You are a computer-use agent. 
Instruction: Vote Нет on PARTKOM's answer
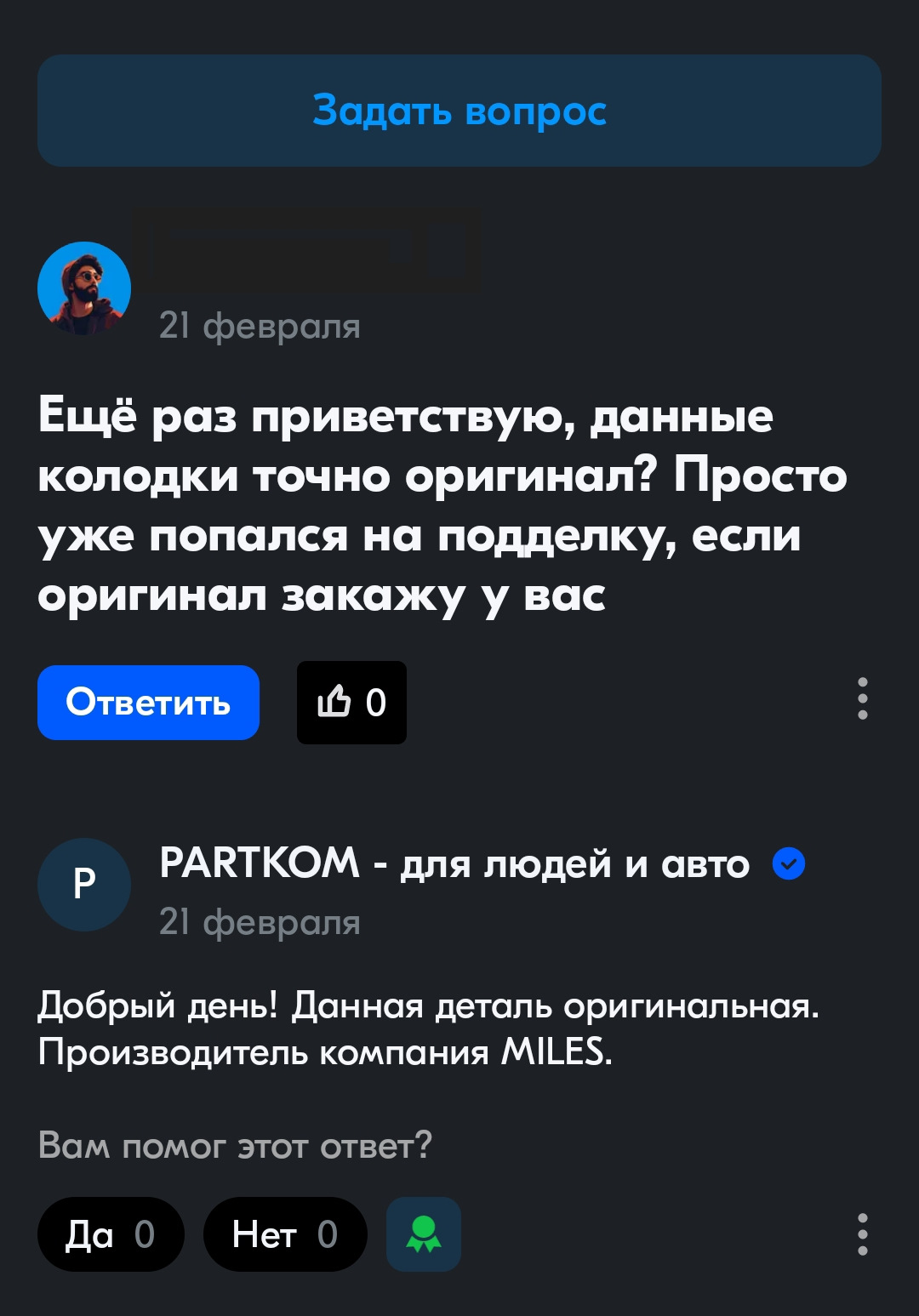tap(285, 1234)
